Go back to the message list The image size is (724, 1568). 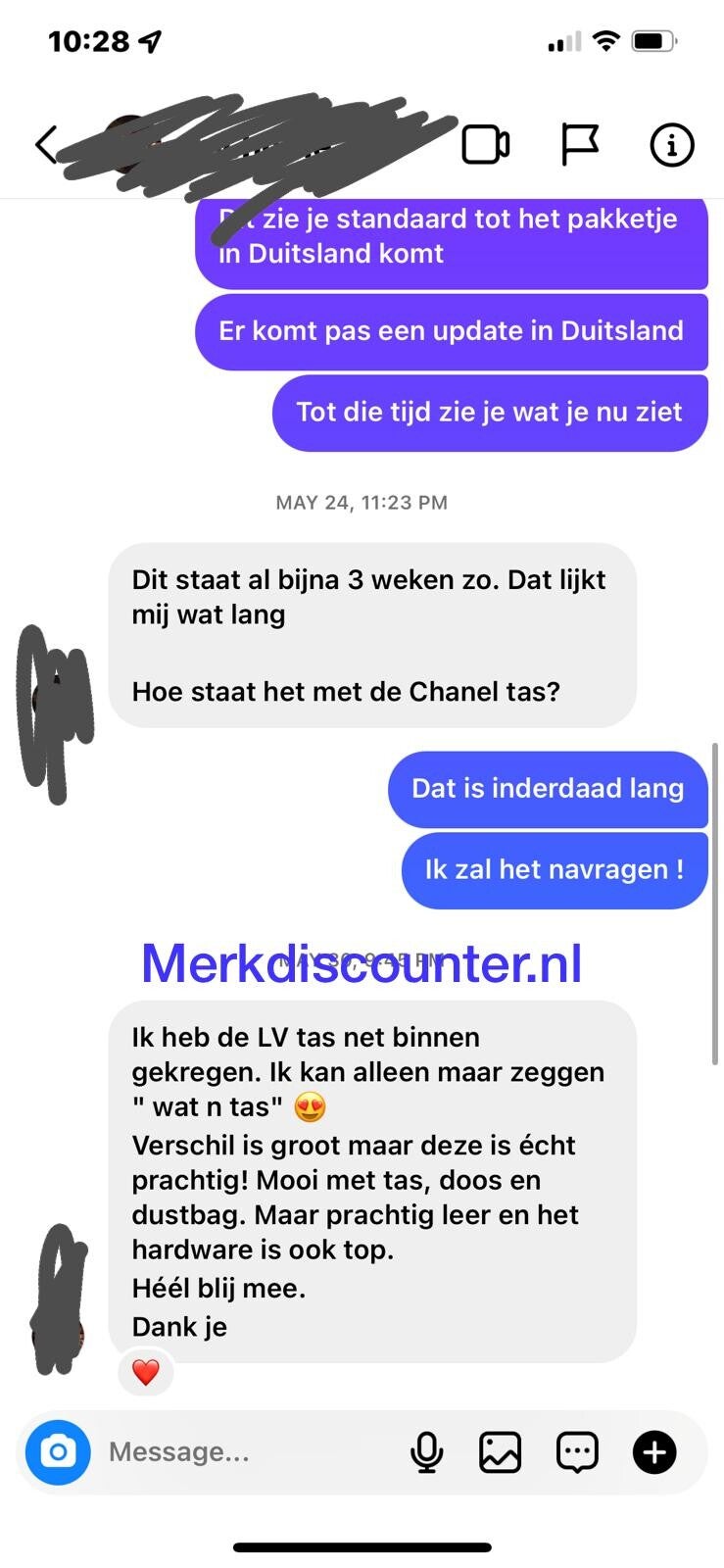point(46,145)
